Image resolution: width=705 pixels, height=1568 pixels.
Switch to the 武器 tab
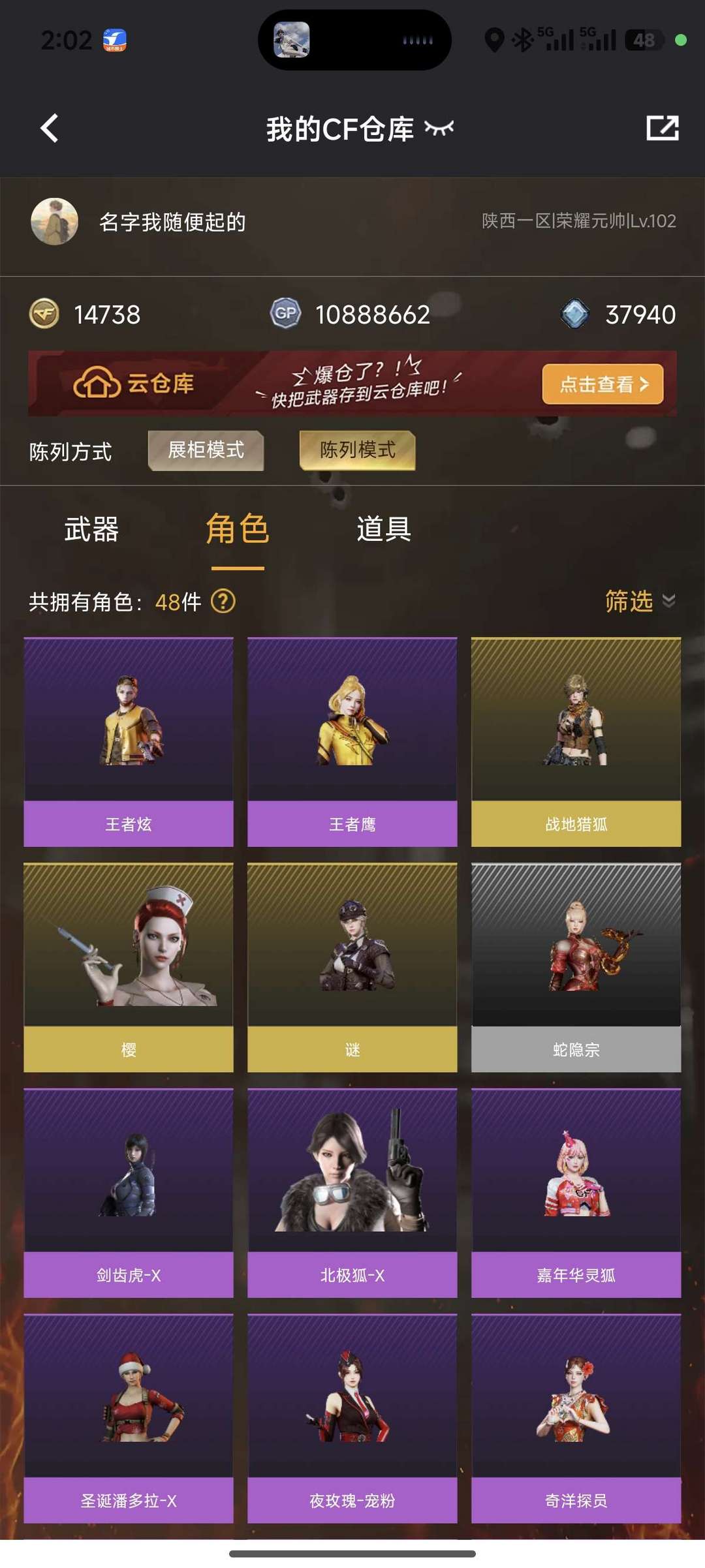tap(91, 529)
